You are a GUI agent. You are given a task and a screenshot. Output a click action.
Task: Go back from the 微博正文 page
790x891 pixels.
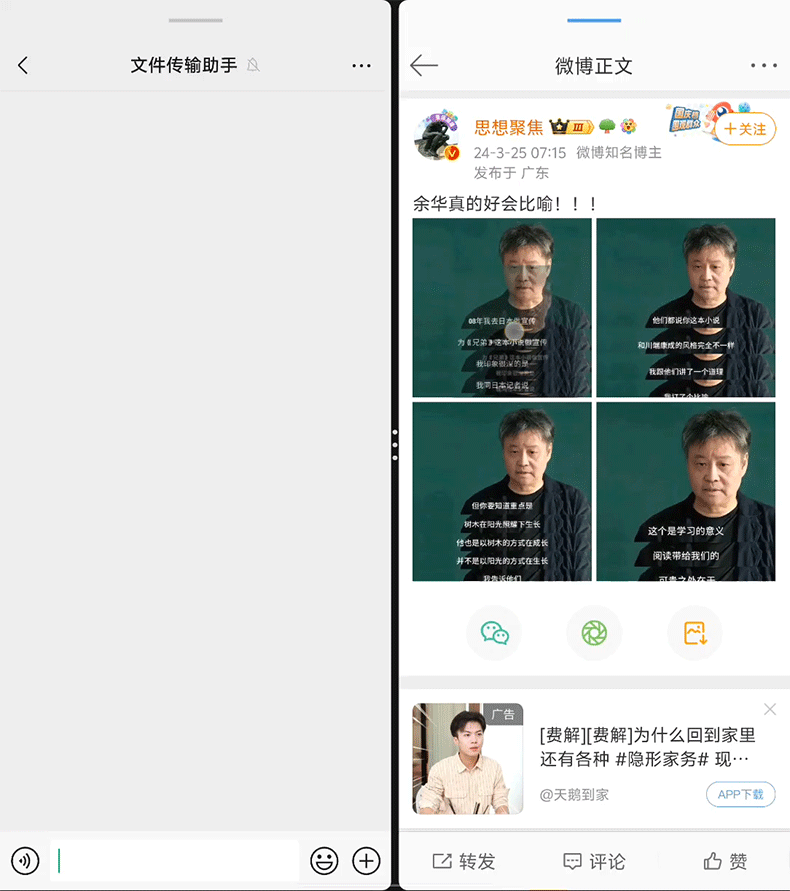424,66
